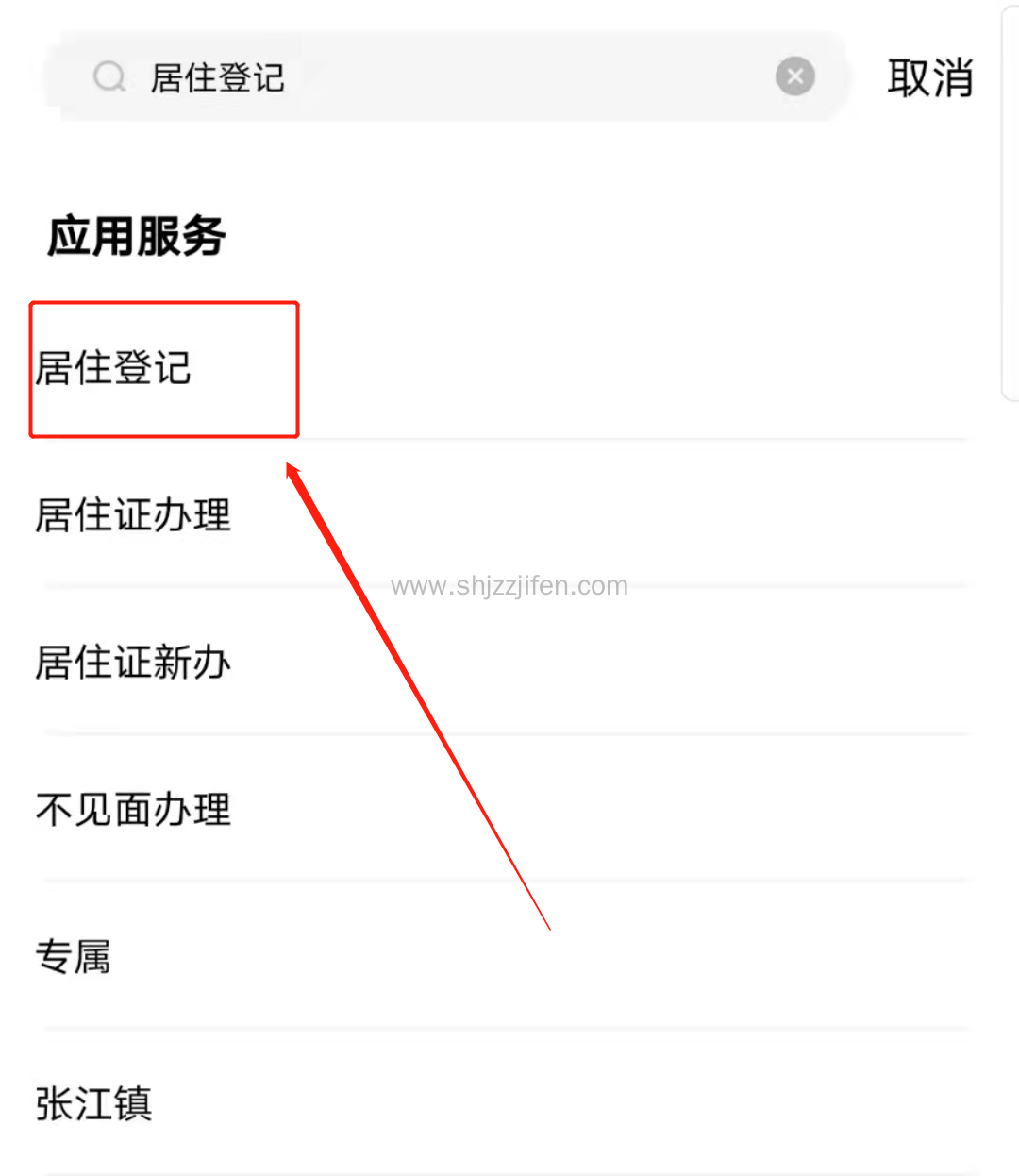
Task: Choose the 专属 result
Action: pos(74,957)
